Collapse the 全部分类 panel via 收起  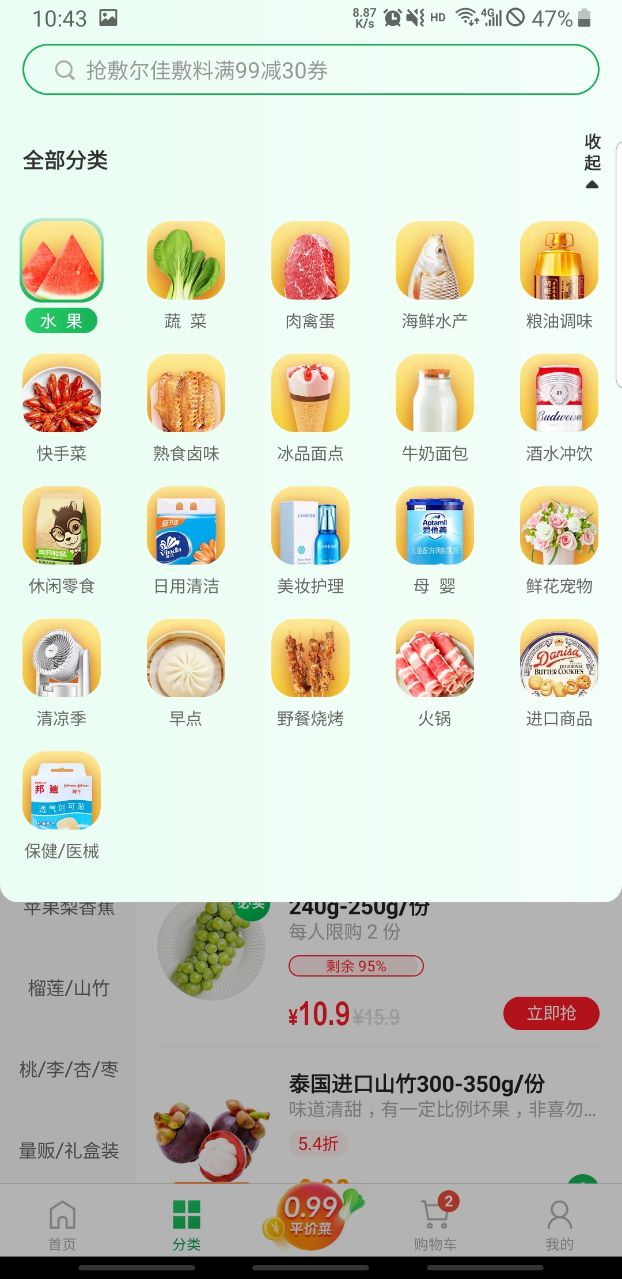pyautogui.click(x=592, y=161)
